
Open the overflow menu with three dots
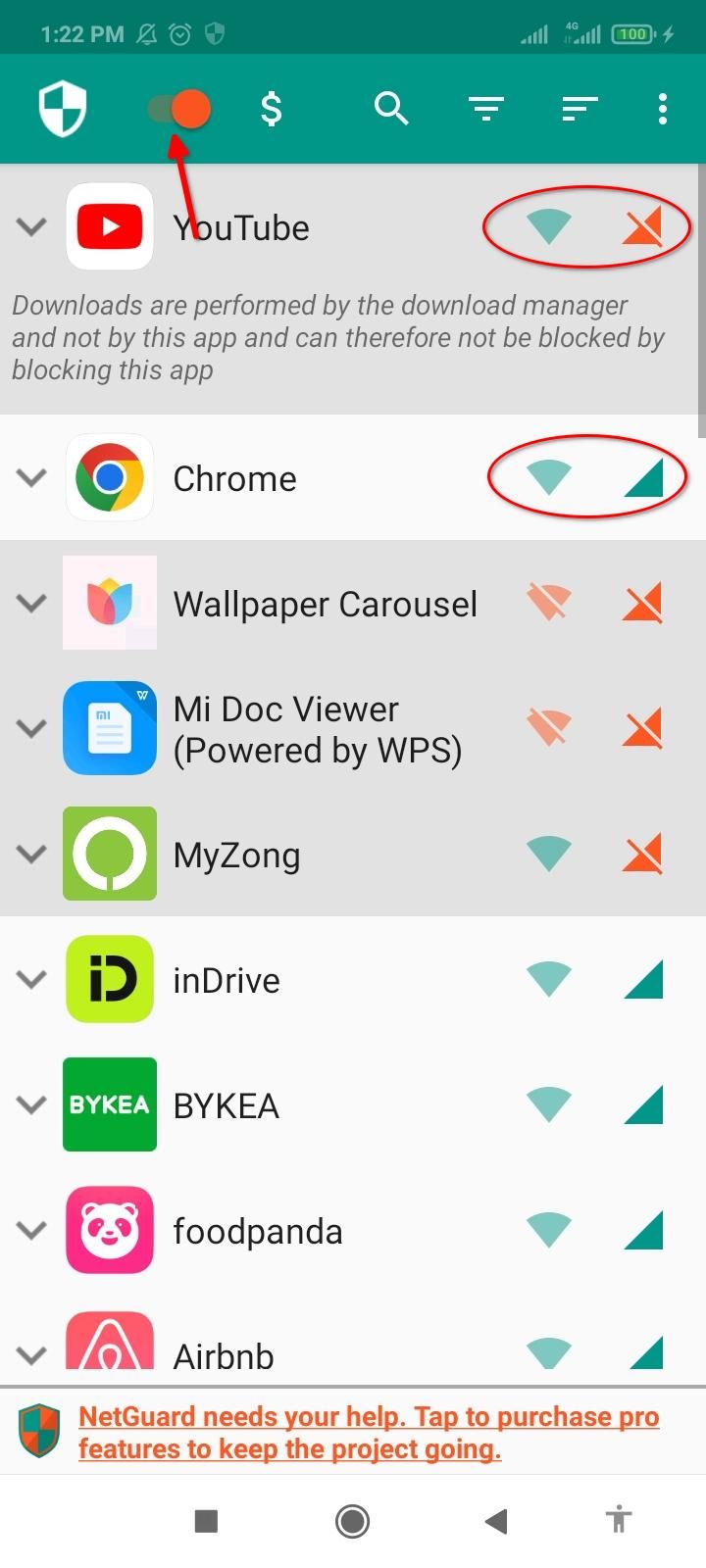point(662,108)
